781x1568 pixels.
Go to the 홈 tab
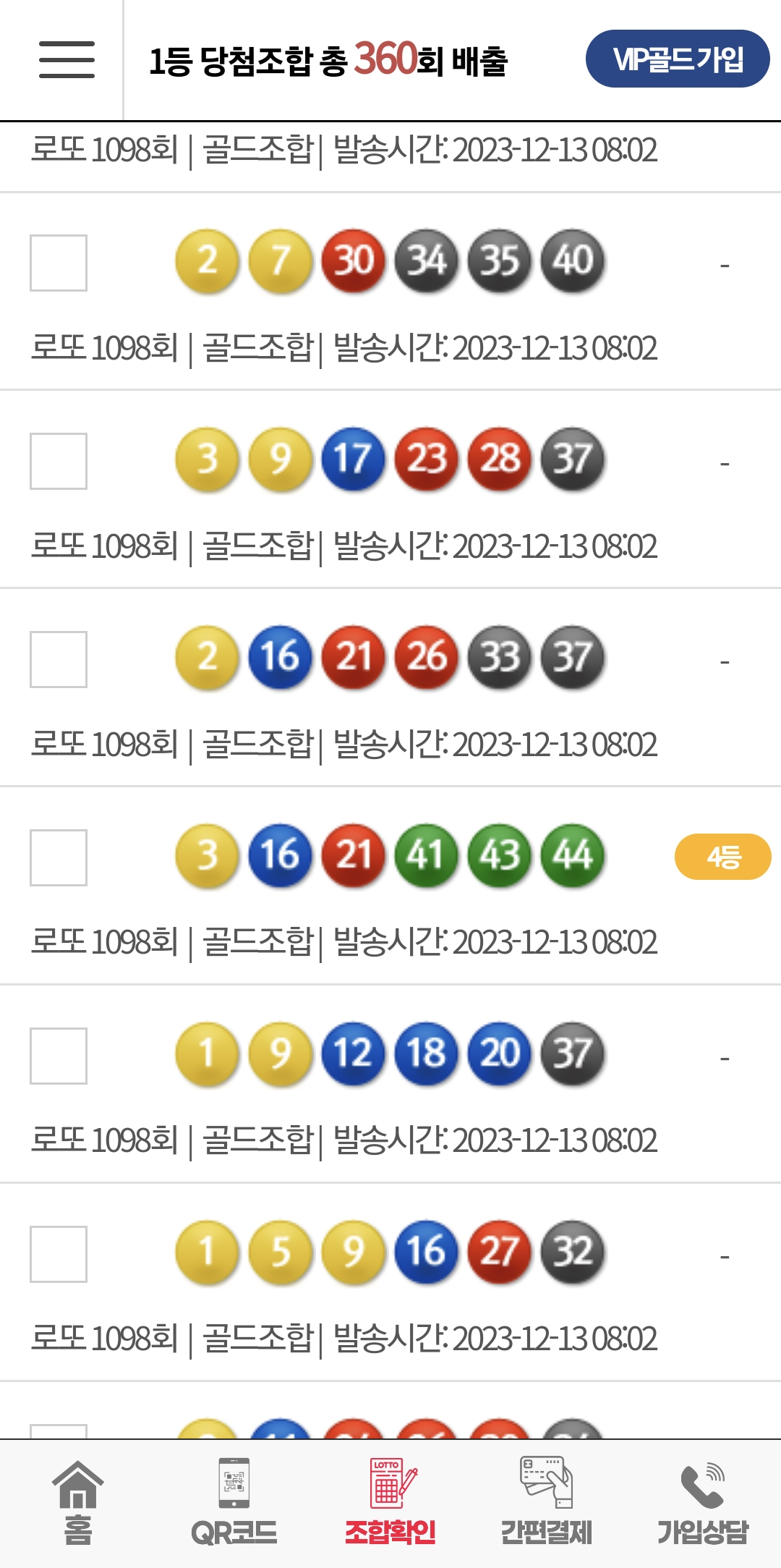point(78,1504)
